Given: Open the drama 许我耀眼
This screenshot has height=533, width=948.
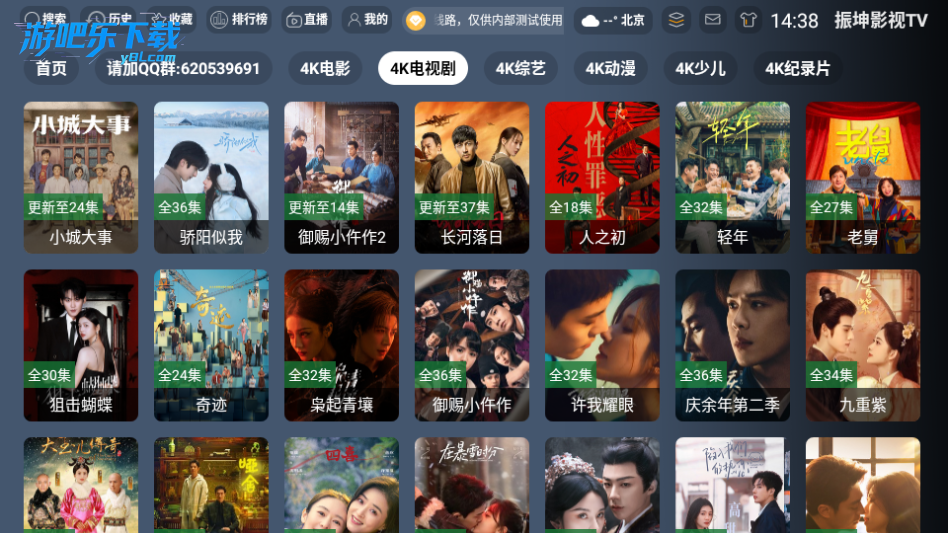Looking at the screenshot, I should click(x=602, y=345).
